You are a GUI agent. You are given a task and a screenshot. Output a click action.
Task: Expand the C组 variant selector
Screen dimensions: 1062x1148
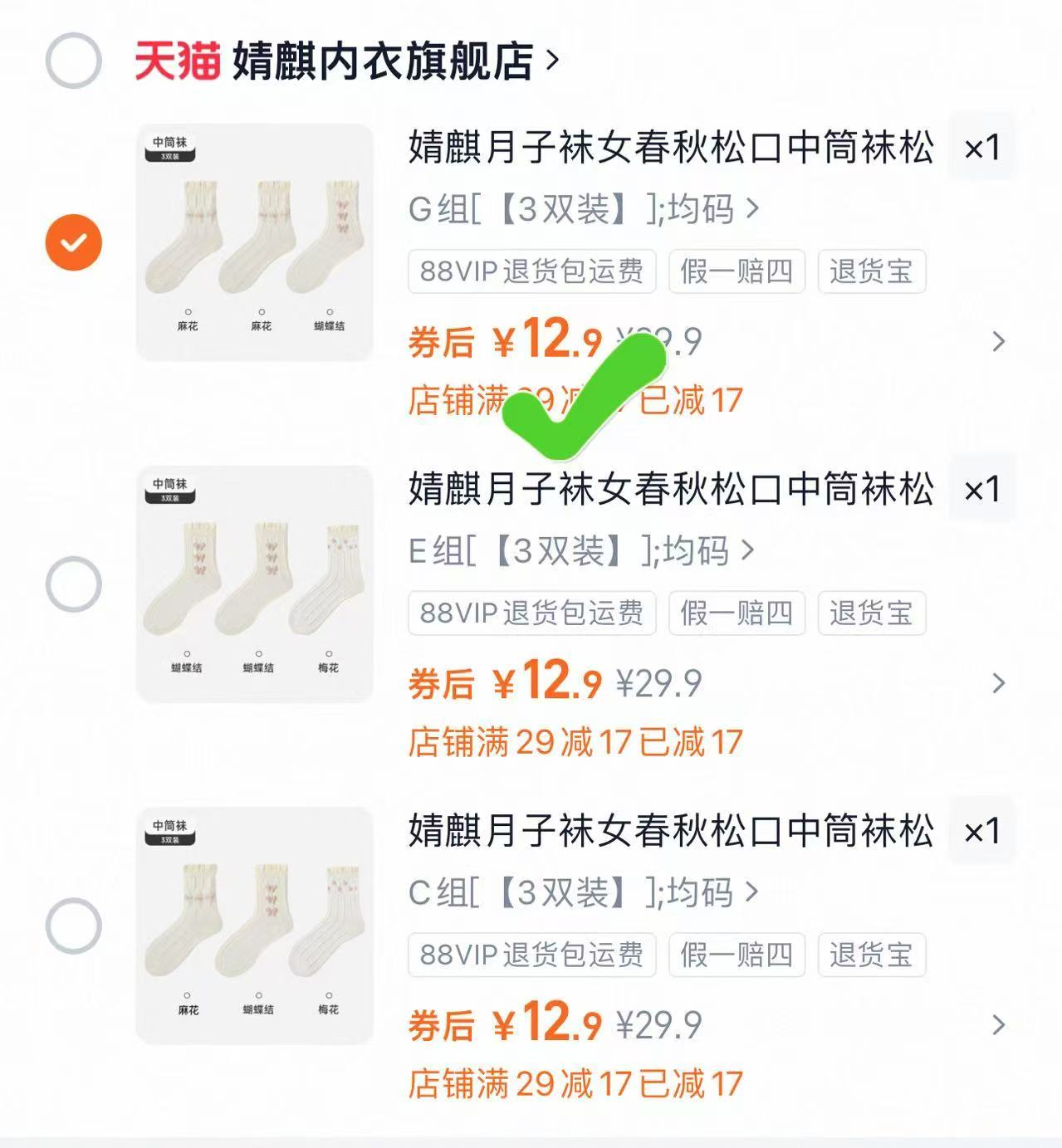coord(581,893)
